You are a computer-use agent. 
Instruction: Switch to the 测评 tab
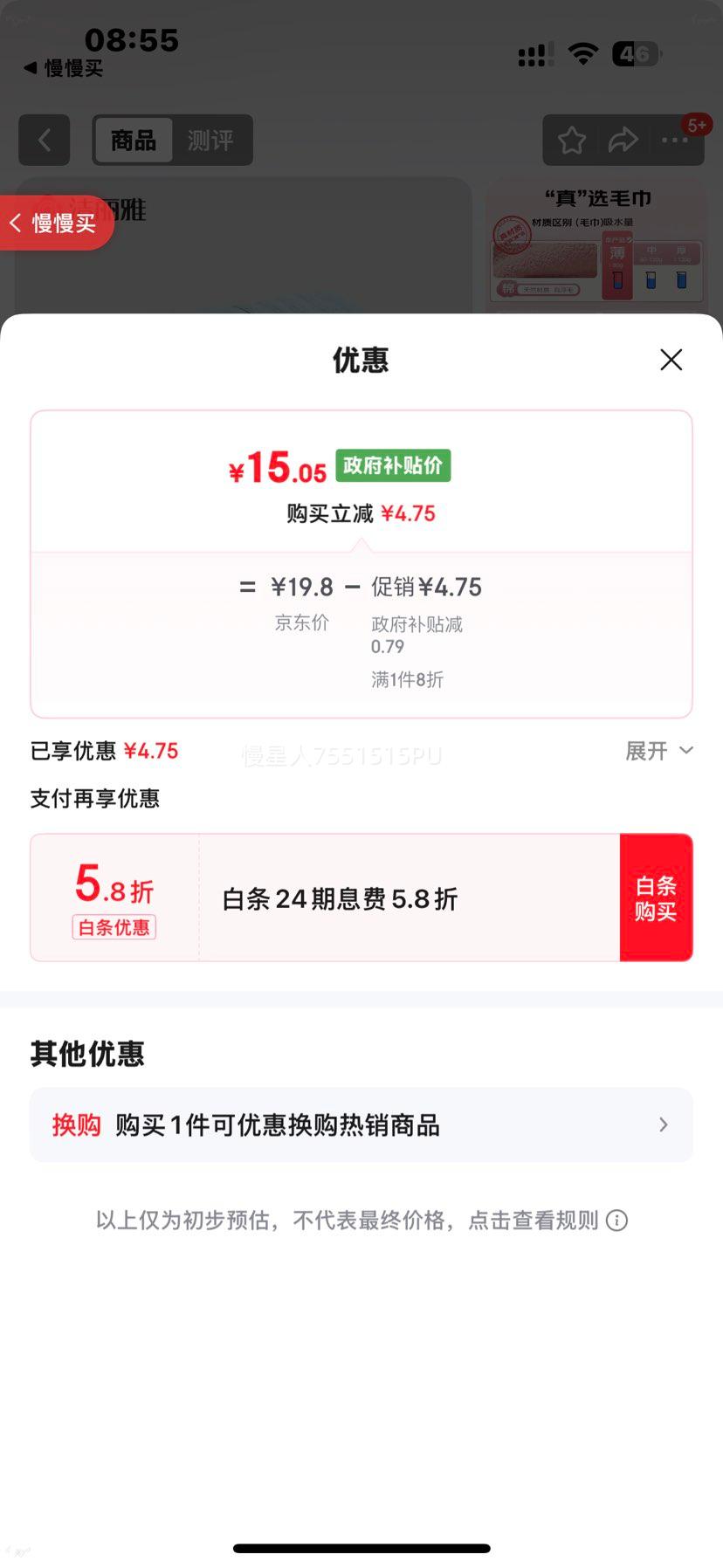(x=212, y=140)
